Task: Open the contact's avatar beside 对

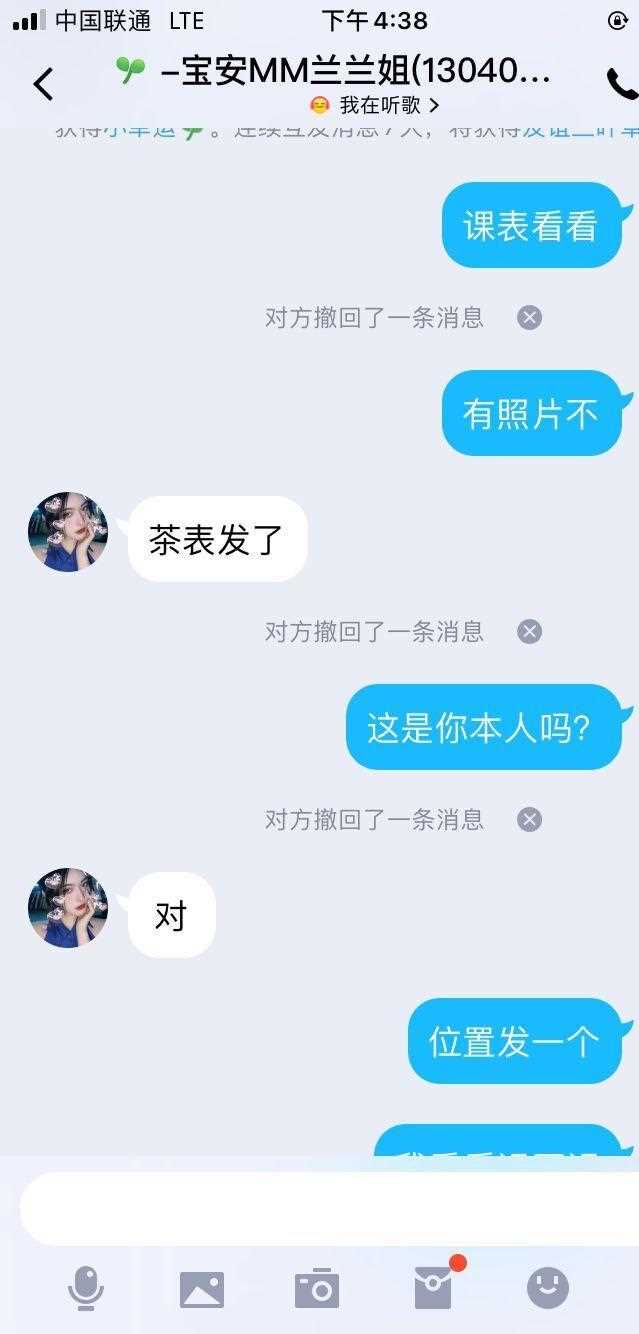Action: (68, 908)
